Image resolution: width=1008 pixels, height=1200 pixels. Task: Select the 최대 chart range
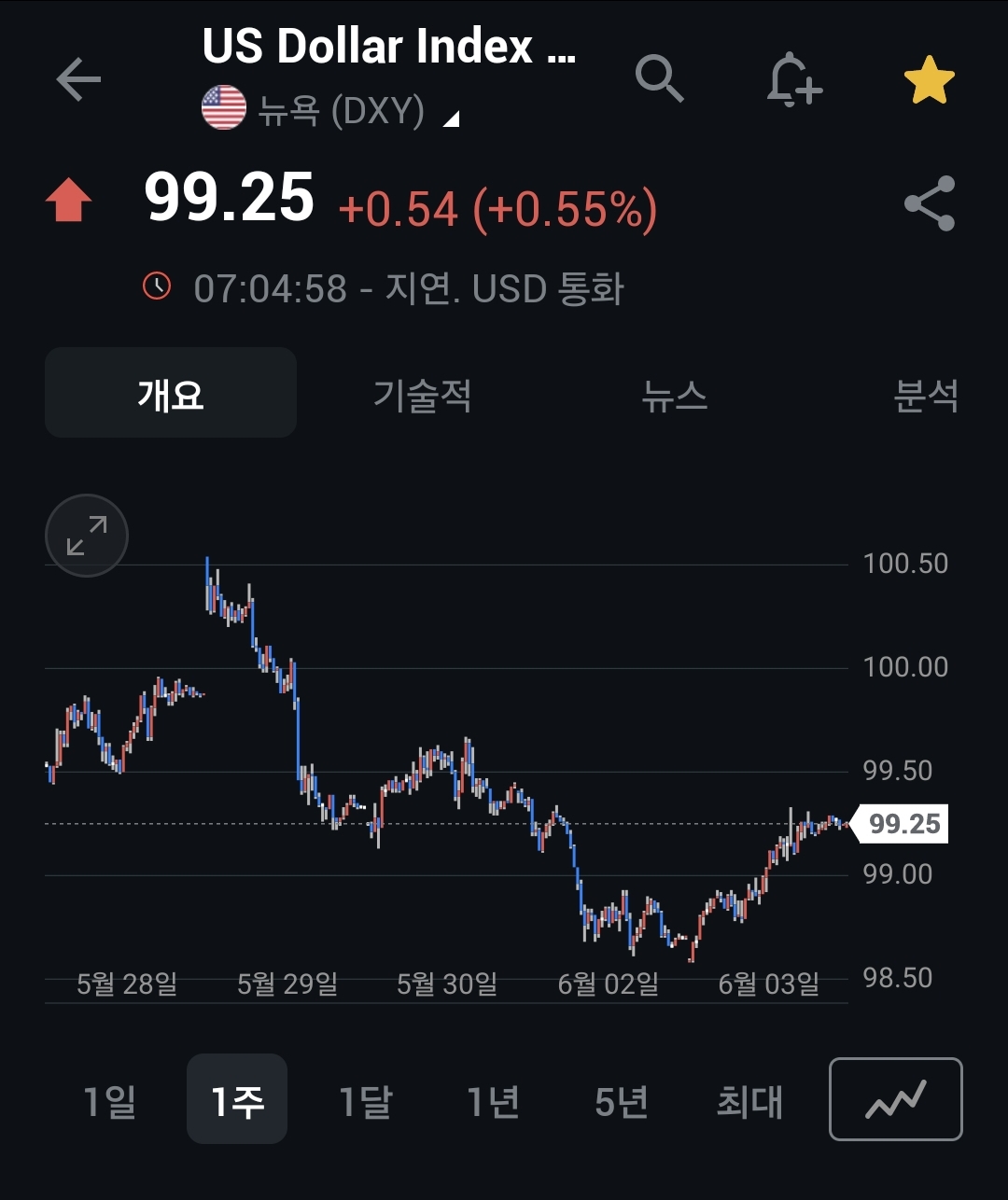coord(749,1101)
